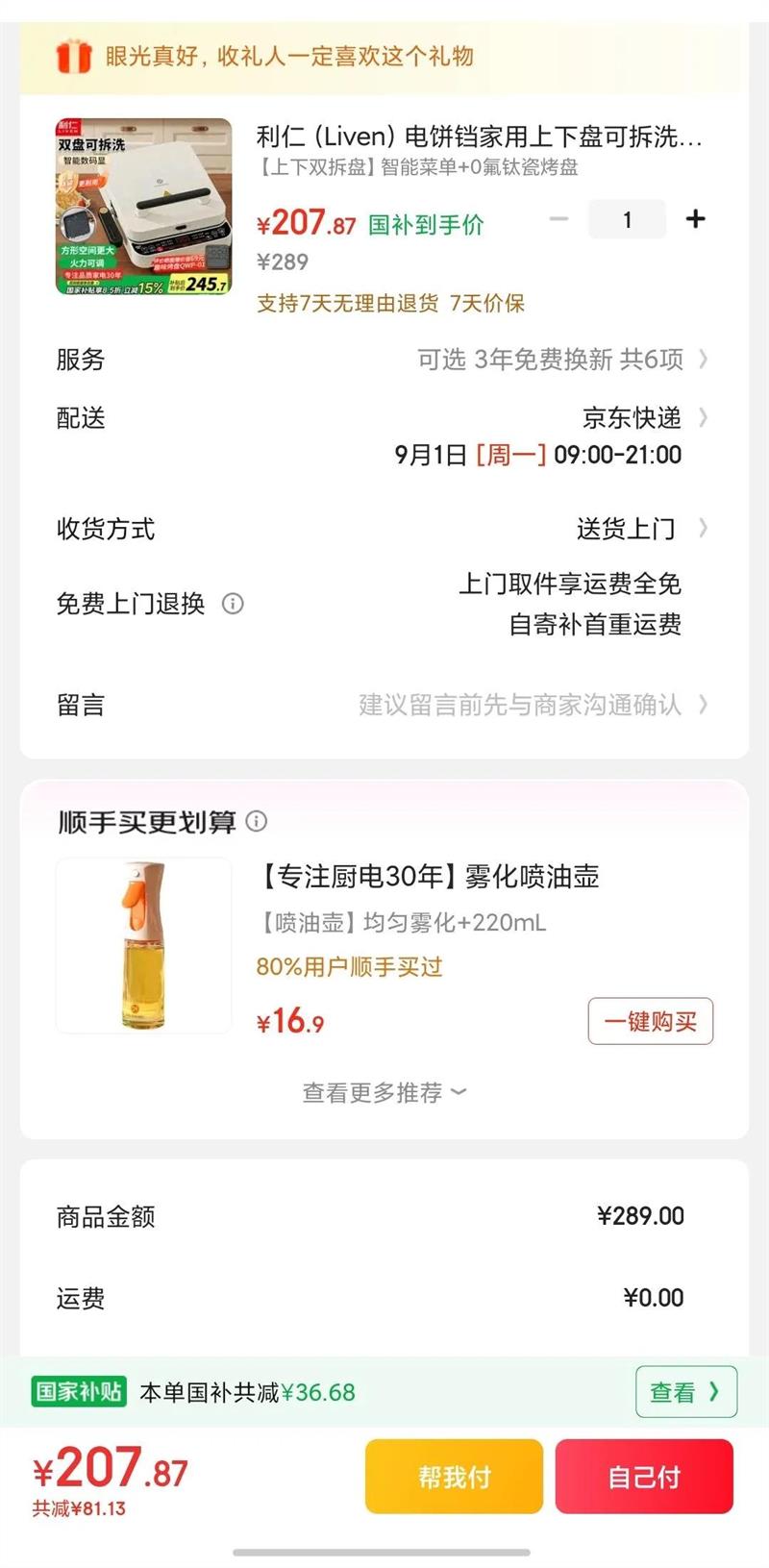Increase the Liven item quantity with plus
Screen dimensions: 769x1568
695,219
